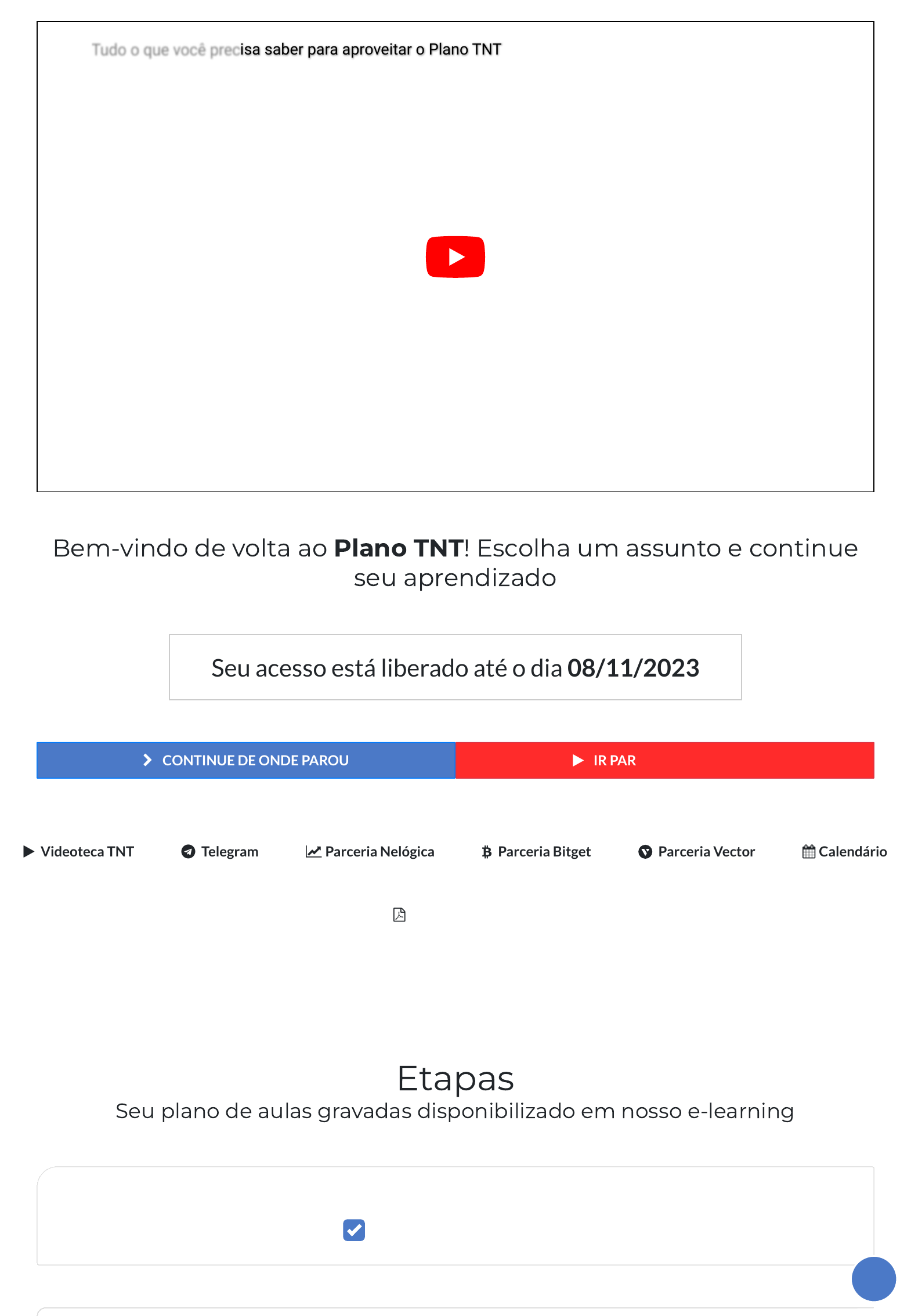The image size is (911, 1316).
Task: Open Parceria Nelógica
Action: (x=370, y=851)
